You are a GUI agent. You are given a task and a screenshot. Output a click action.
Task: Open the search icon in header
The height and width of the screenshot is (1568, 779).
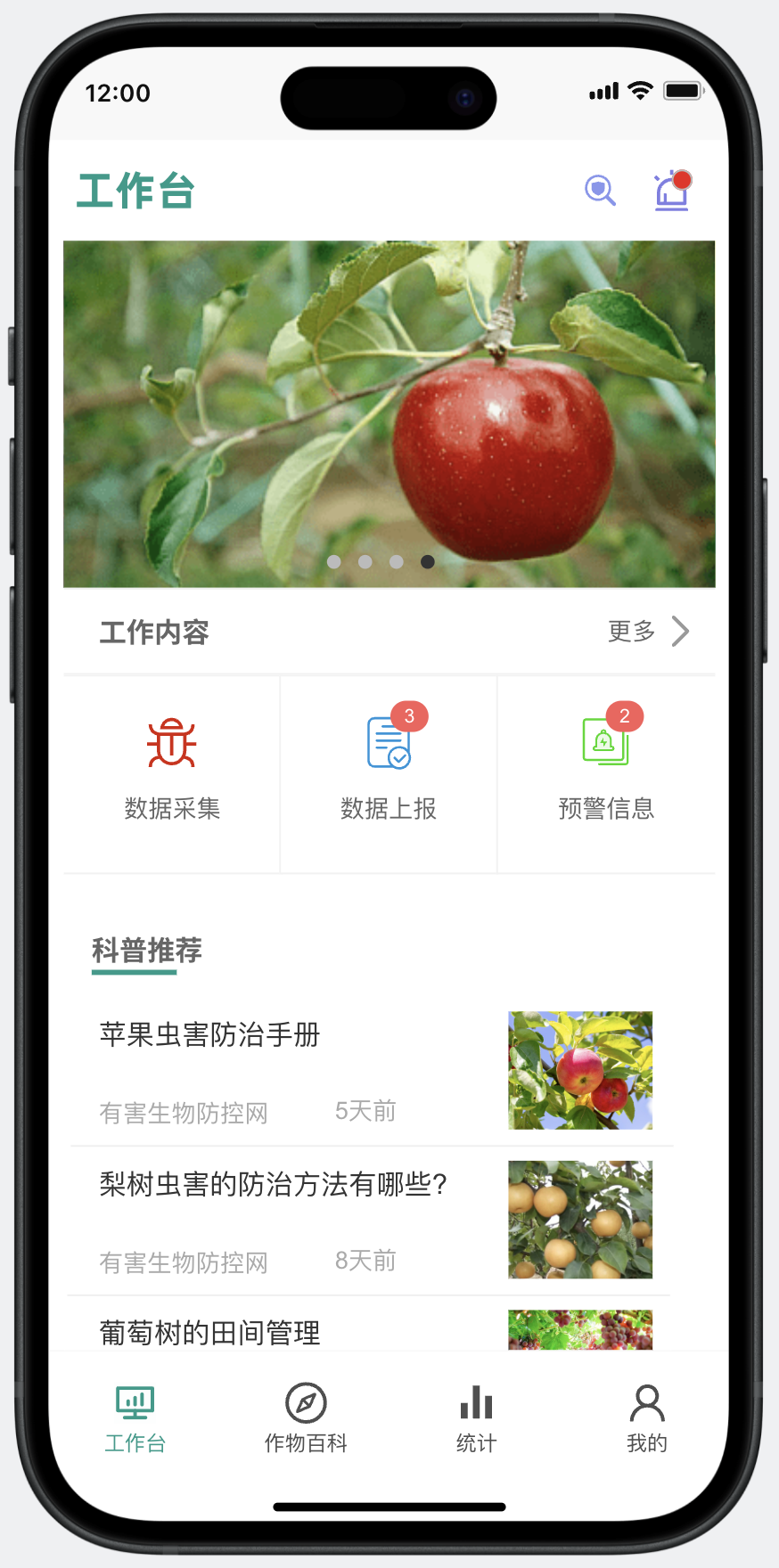point(600,191)
